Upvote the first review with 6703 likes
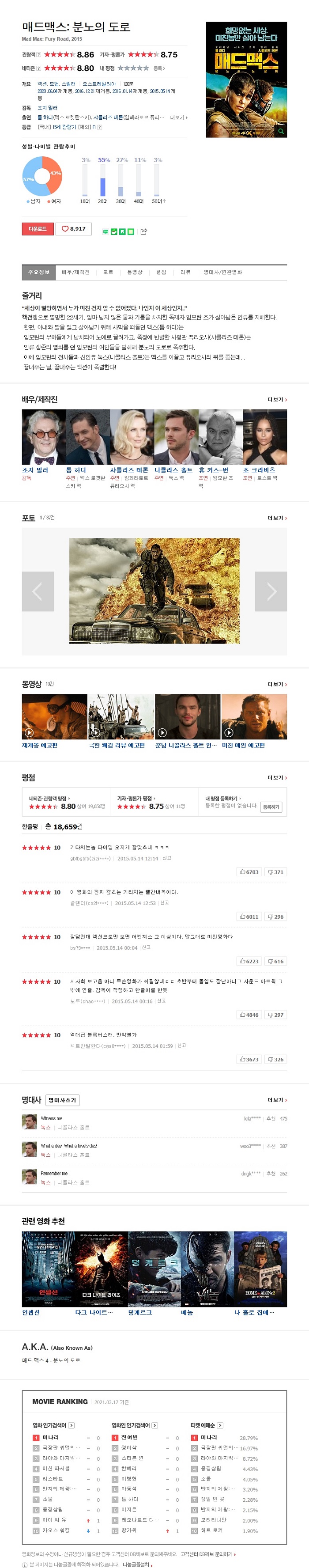Image resolution: width=309 pixels, height=1568 pixels. coord(249,871)
